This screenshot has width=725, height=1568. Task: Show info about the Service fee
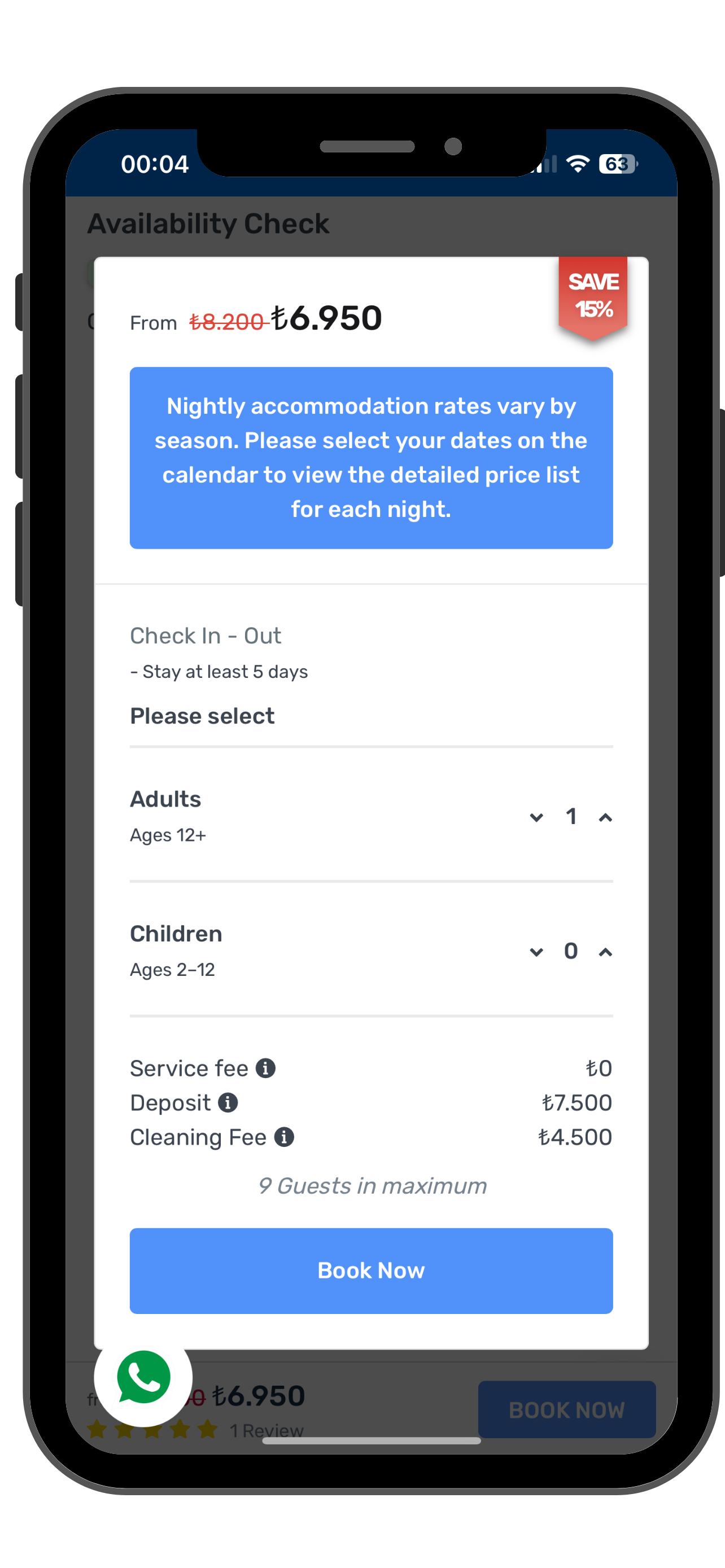[265, 1068]
